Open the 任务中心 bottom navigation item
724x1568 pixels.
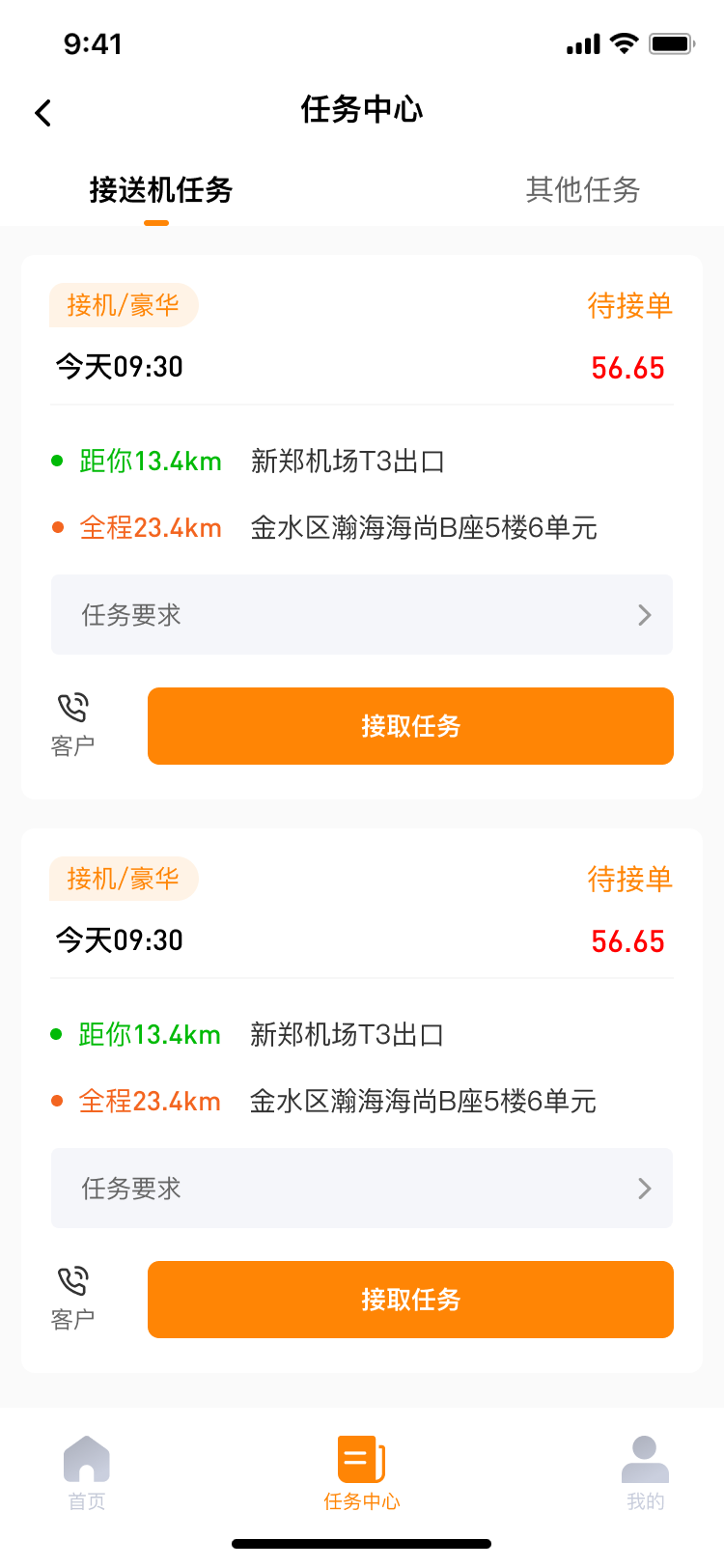[362, 1473]
